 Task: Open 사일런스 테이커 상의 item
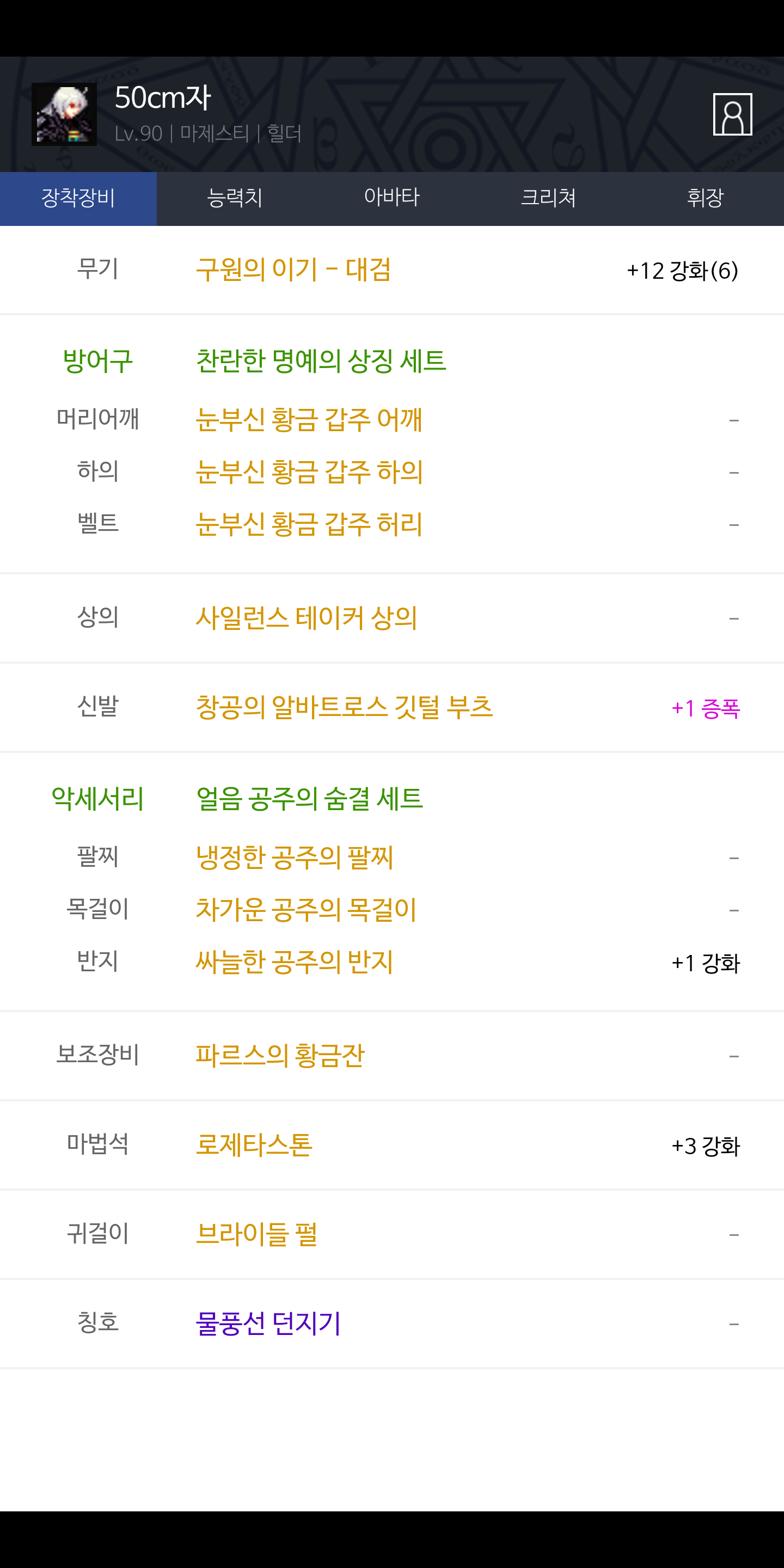point(306,618)
